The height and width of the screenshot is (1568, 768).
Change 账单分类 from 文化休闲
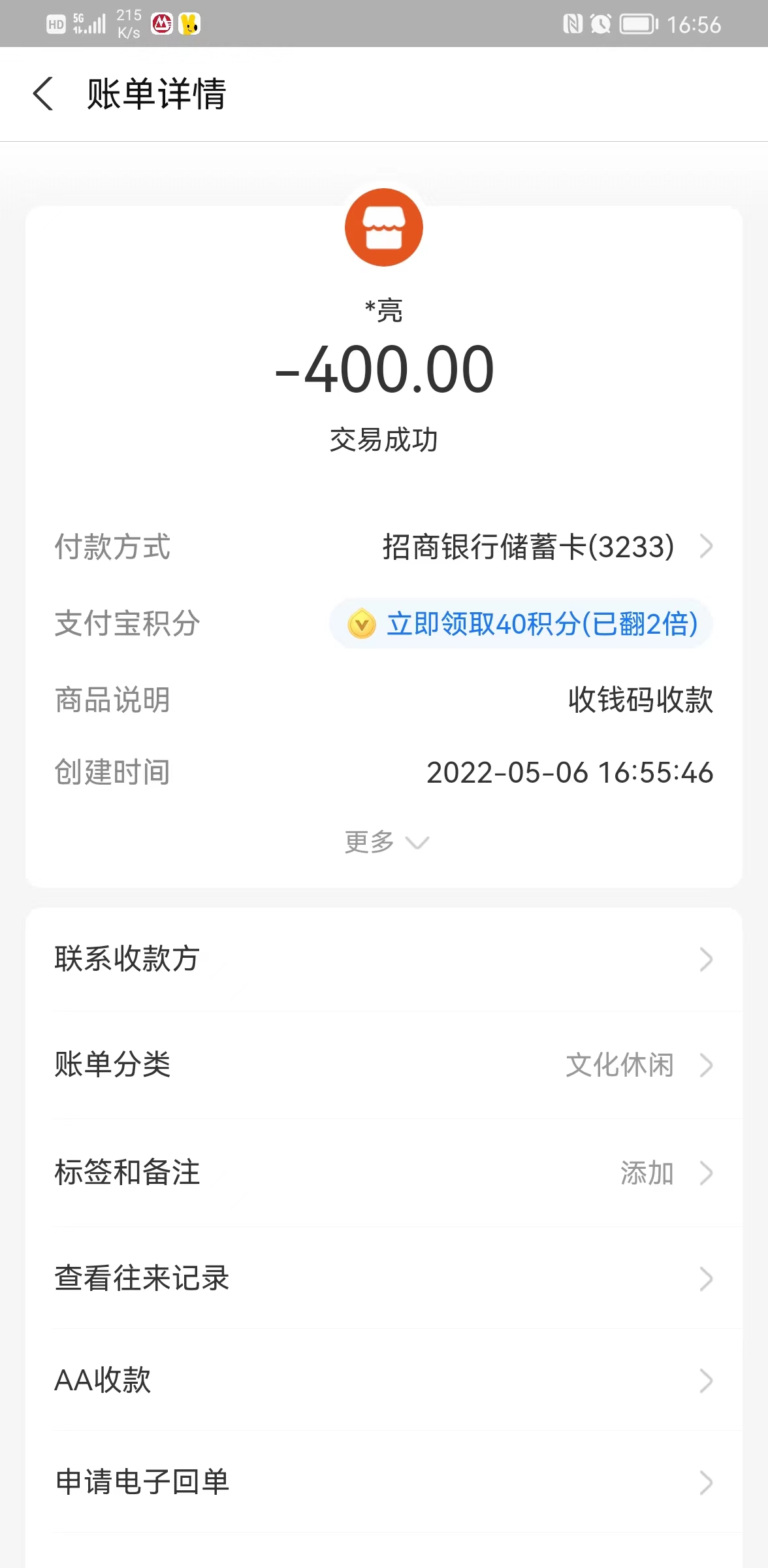click(x=384, y=1065)
